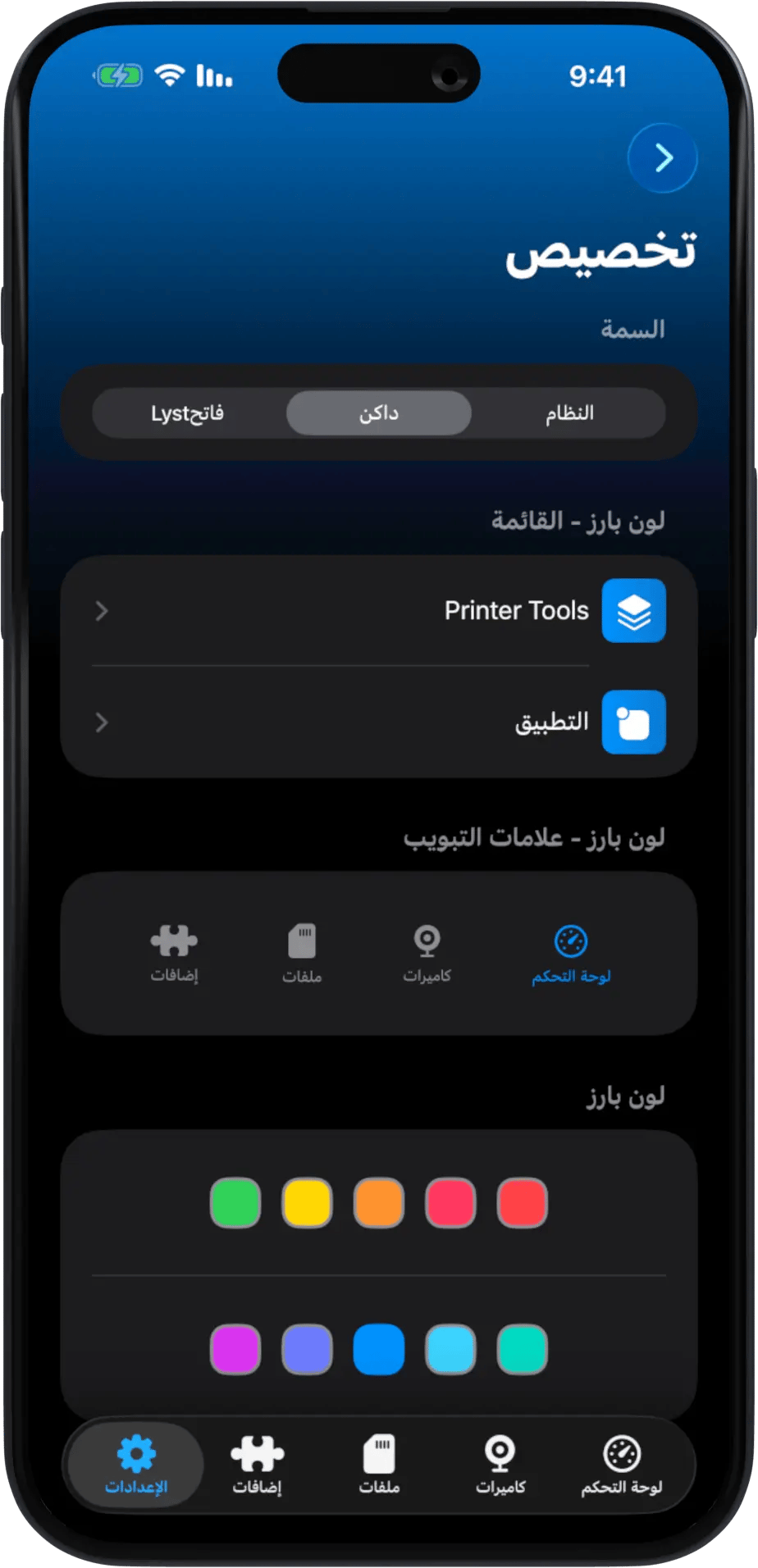The image size is (758, 1568).
Task: Select the فاتح (Light) theme option
Action: [188, 413]
